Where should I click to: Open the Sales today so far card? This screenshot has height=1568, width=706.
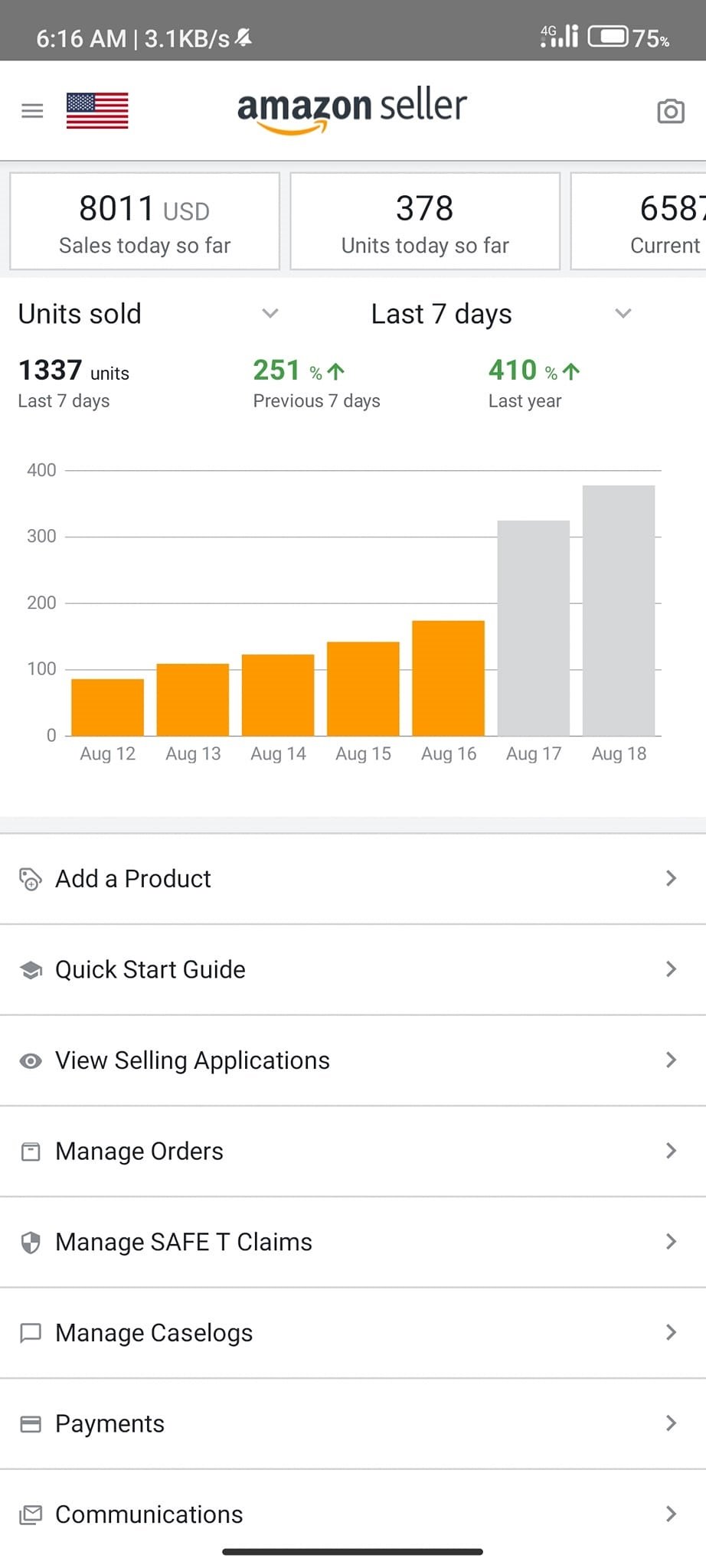pyautogui.click(x=145, y=221)
